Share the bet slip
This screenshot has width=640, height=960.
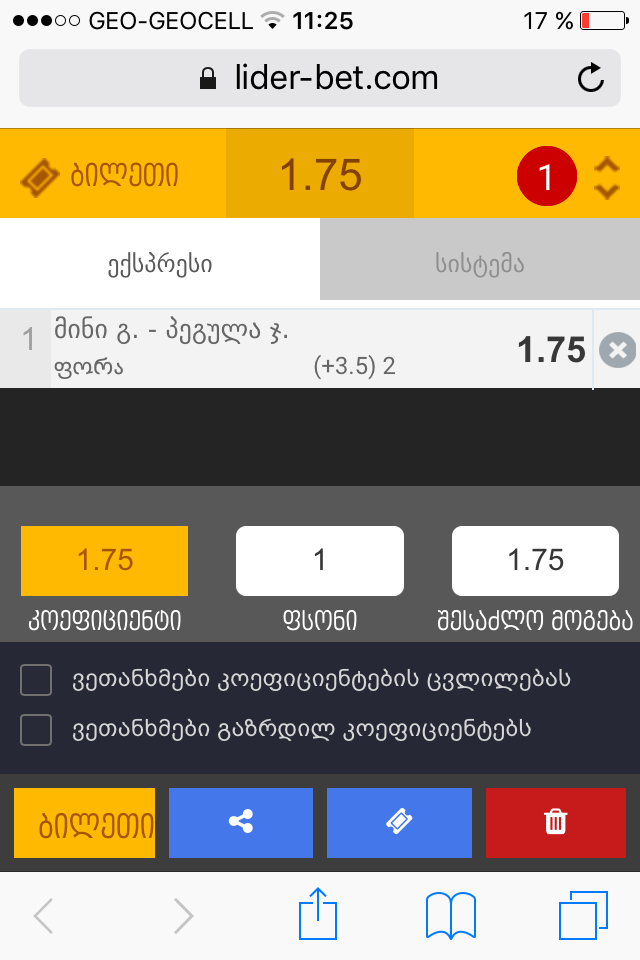coord(240,823)
